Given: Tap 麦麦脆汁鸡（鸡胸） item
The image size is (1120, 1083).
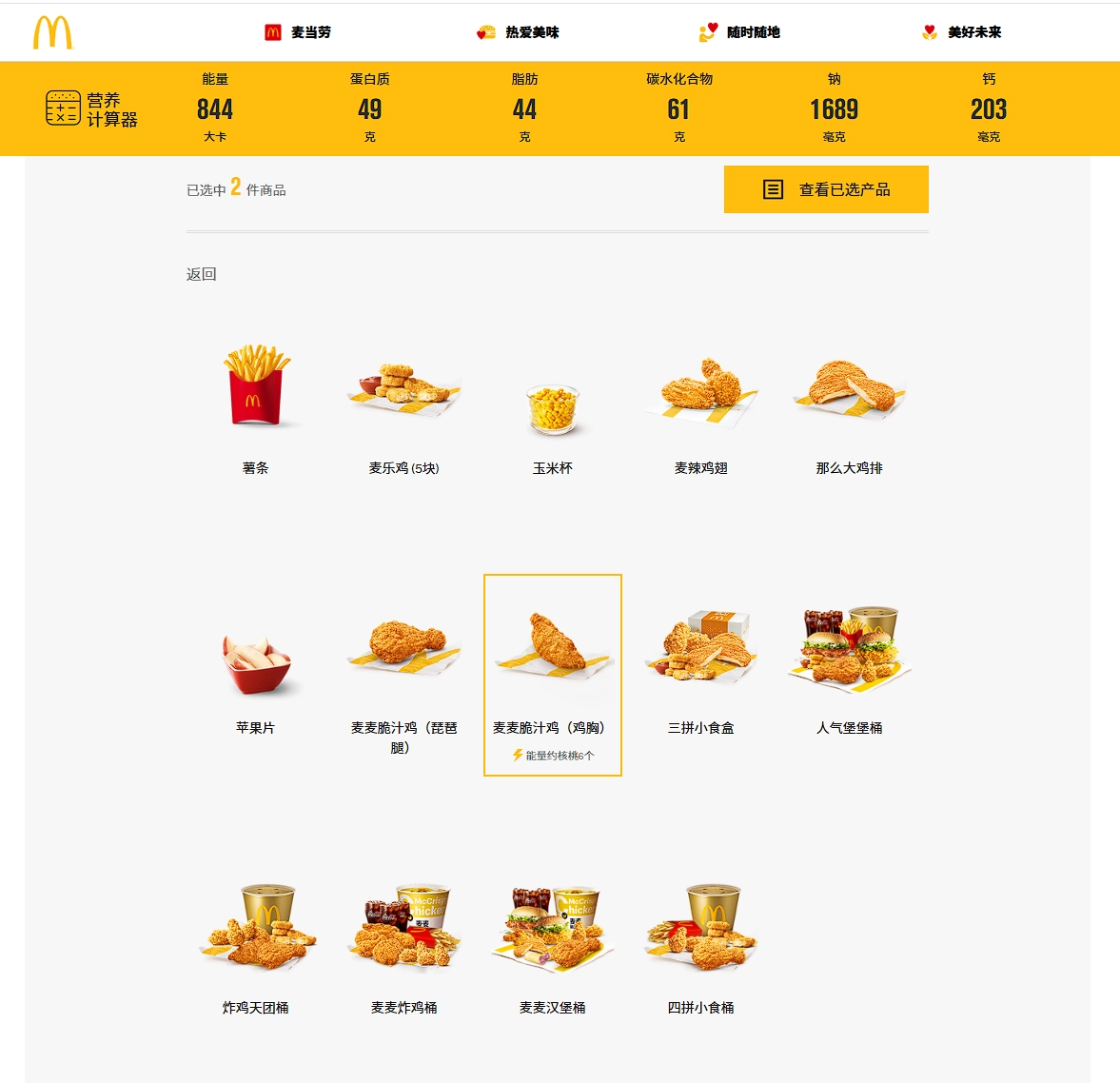Looking at the screenshot, I should click(x=553, y=666).
